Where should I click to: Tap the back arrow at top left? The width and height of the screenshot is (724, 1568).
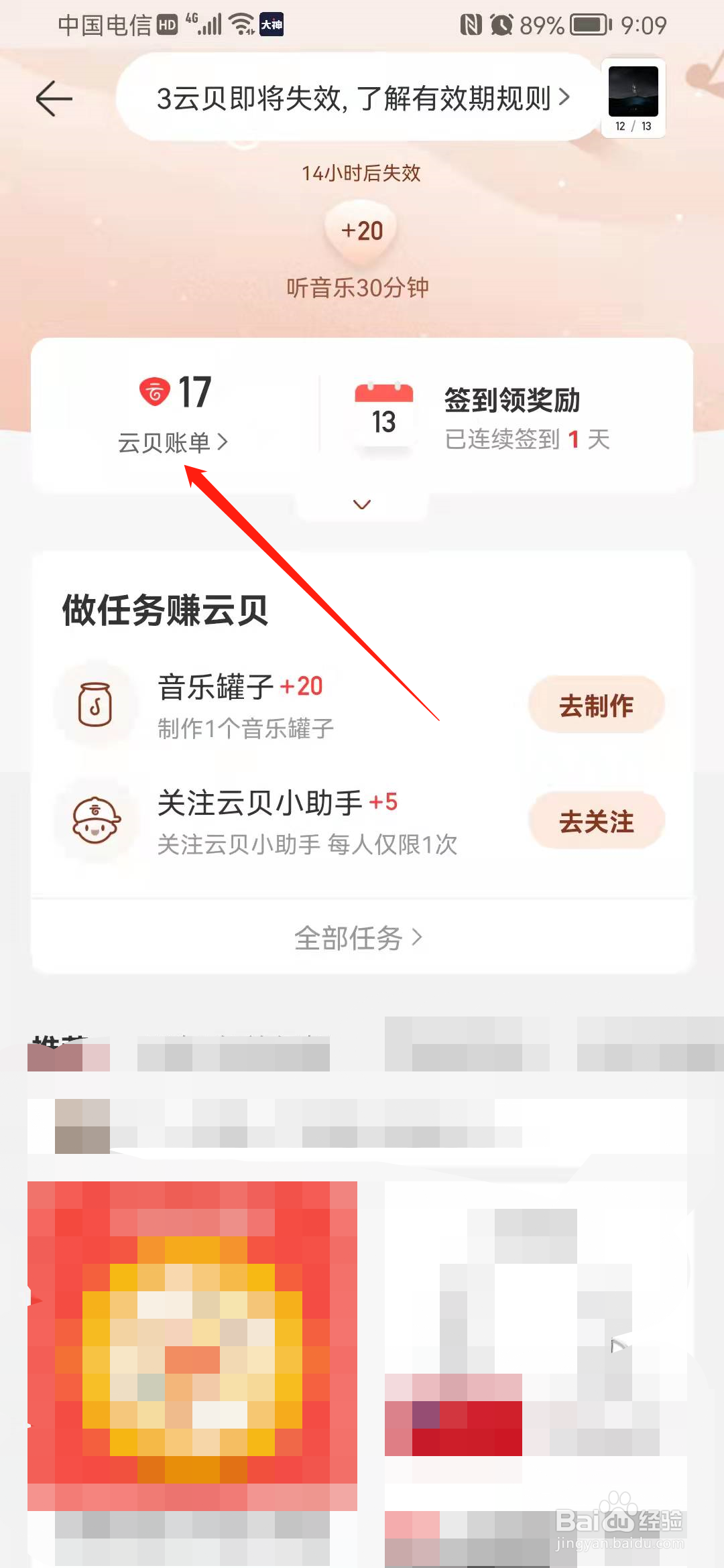click(54, 98)
